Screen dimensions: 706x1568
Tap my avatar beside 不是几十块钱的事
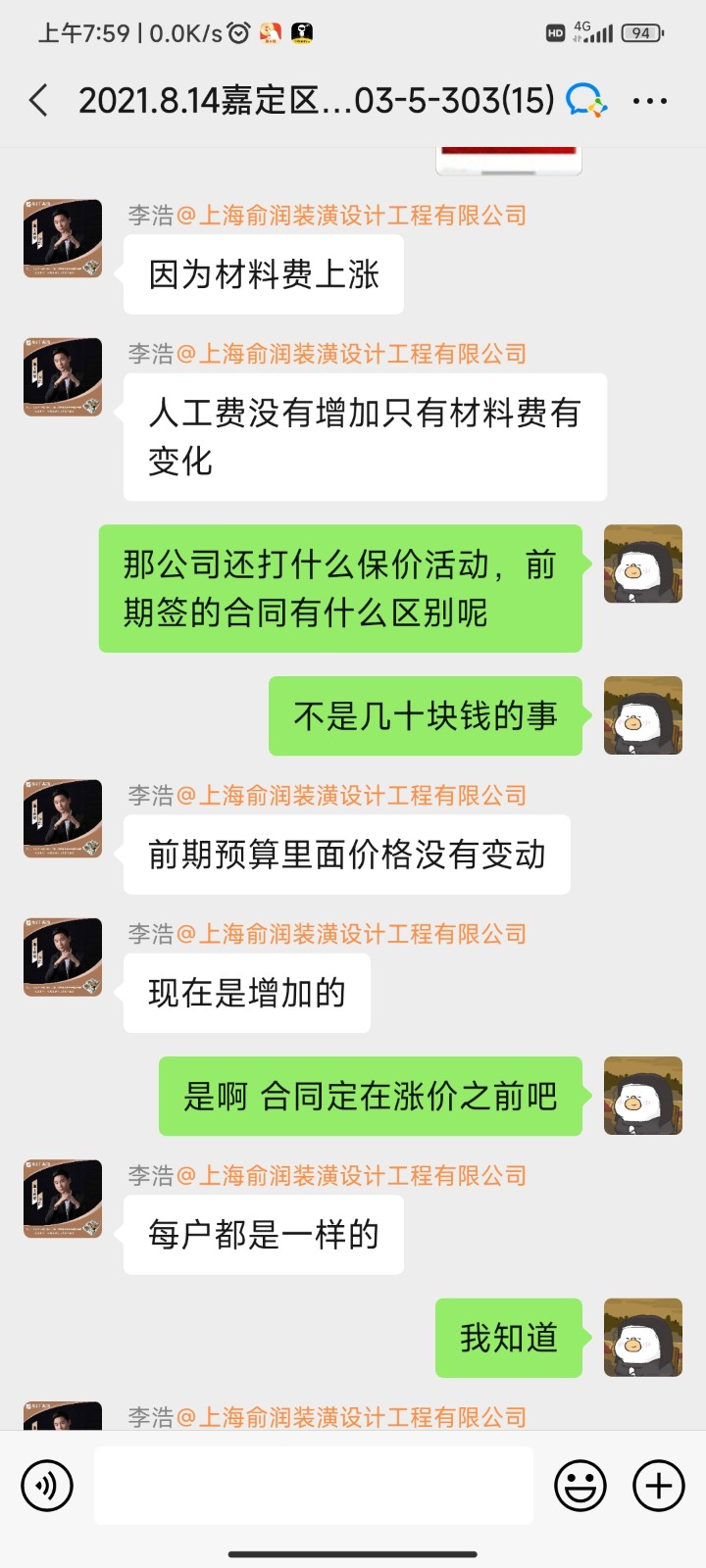click(643, 715)
